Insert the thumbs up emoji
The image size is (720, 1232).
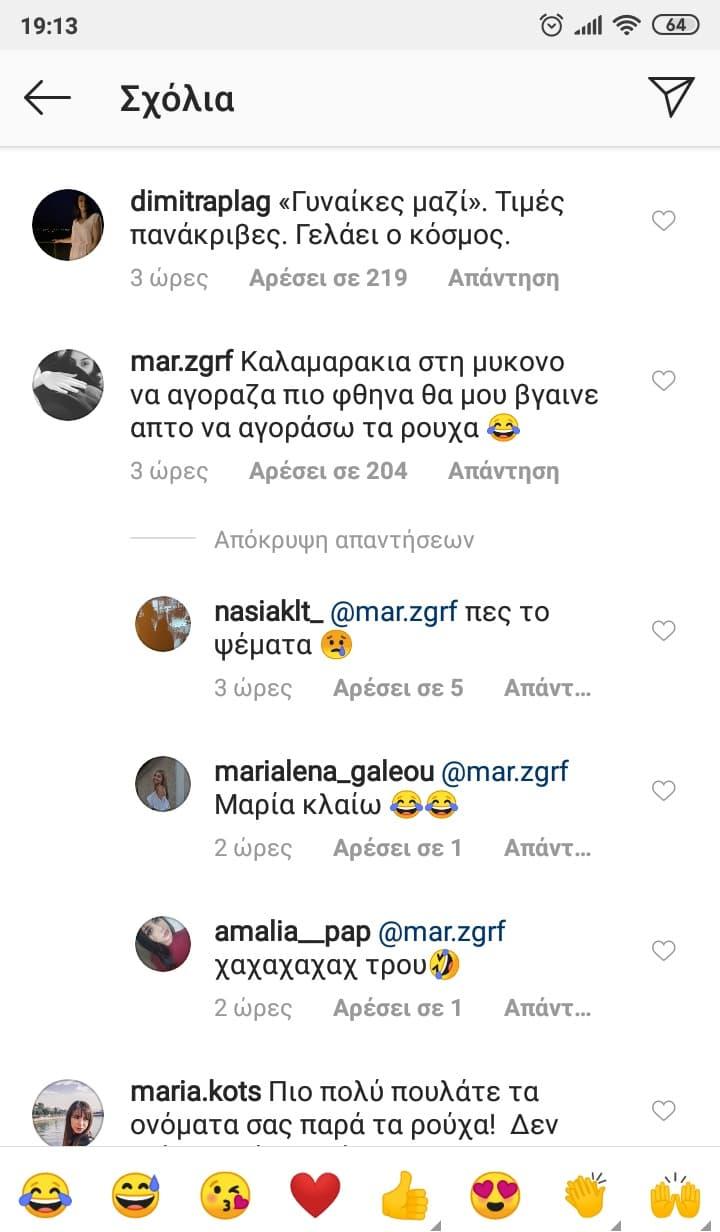pyautogui.click(x=405, y=1195)
